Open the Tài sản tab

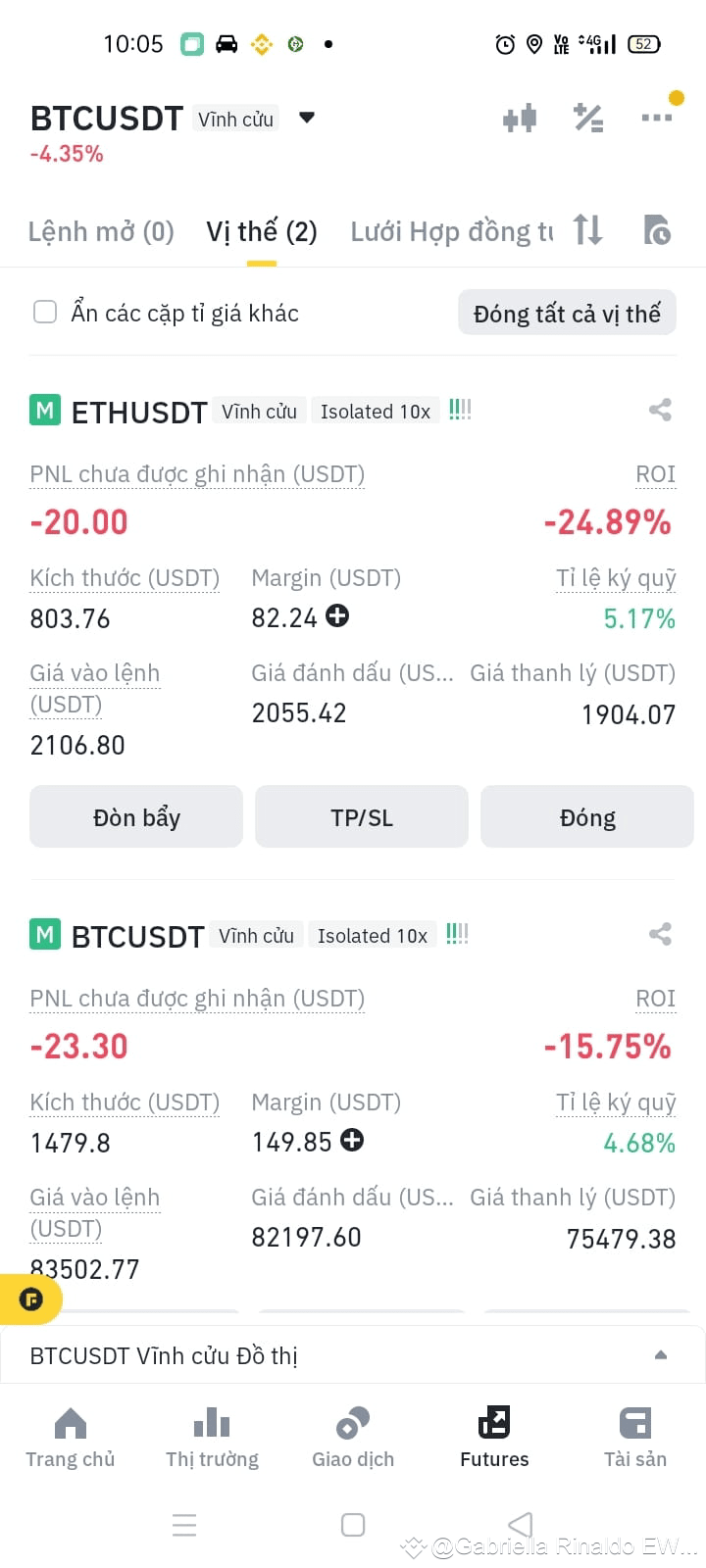tap(635, 1438)
